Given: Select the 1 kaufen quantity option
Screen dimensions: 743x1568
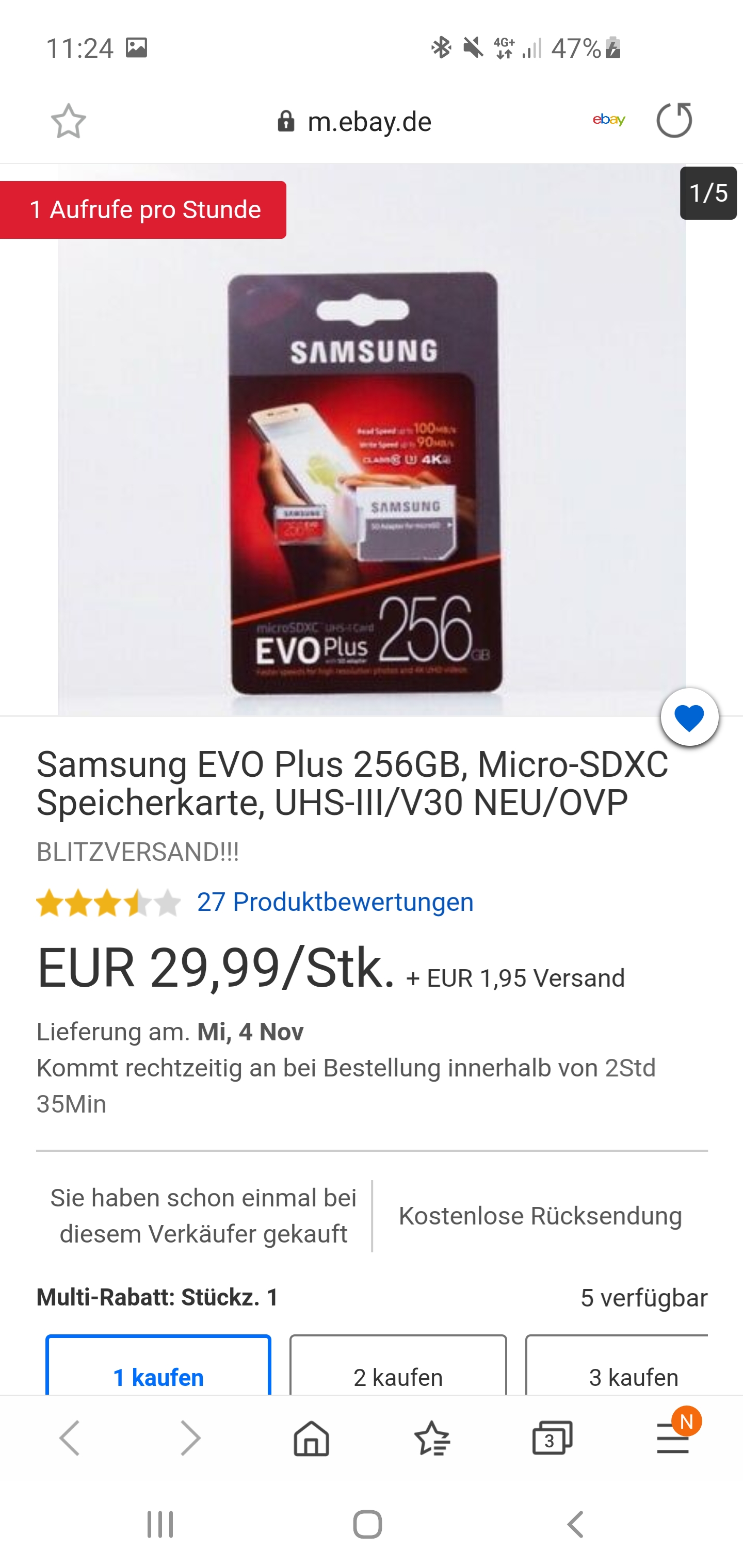Looking at the screenshot, I should [158, 1376].
